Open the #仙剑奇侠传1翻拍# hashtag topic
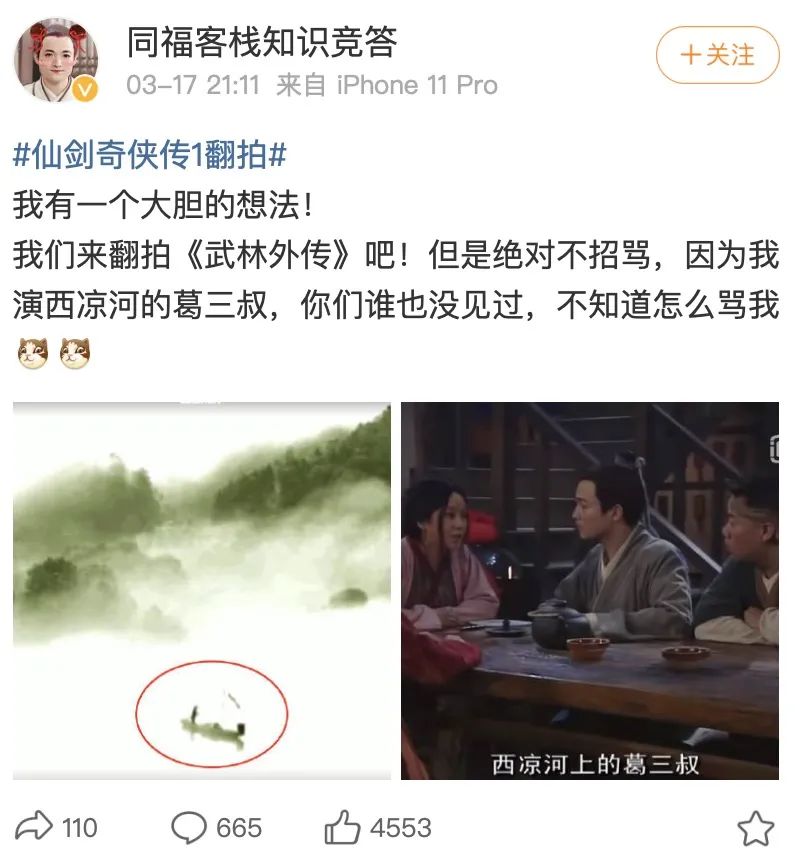The width and height of the screenshot is (802, 864). (149, 154)
